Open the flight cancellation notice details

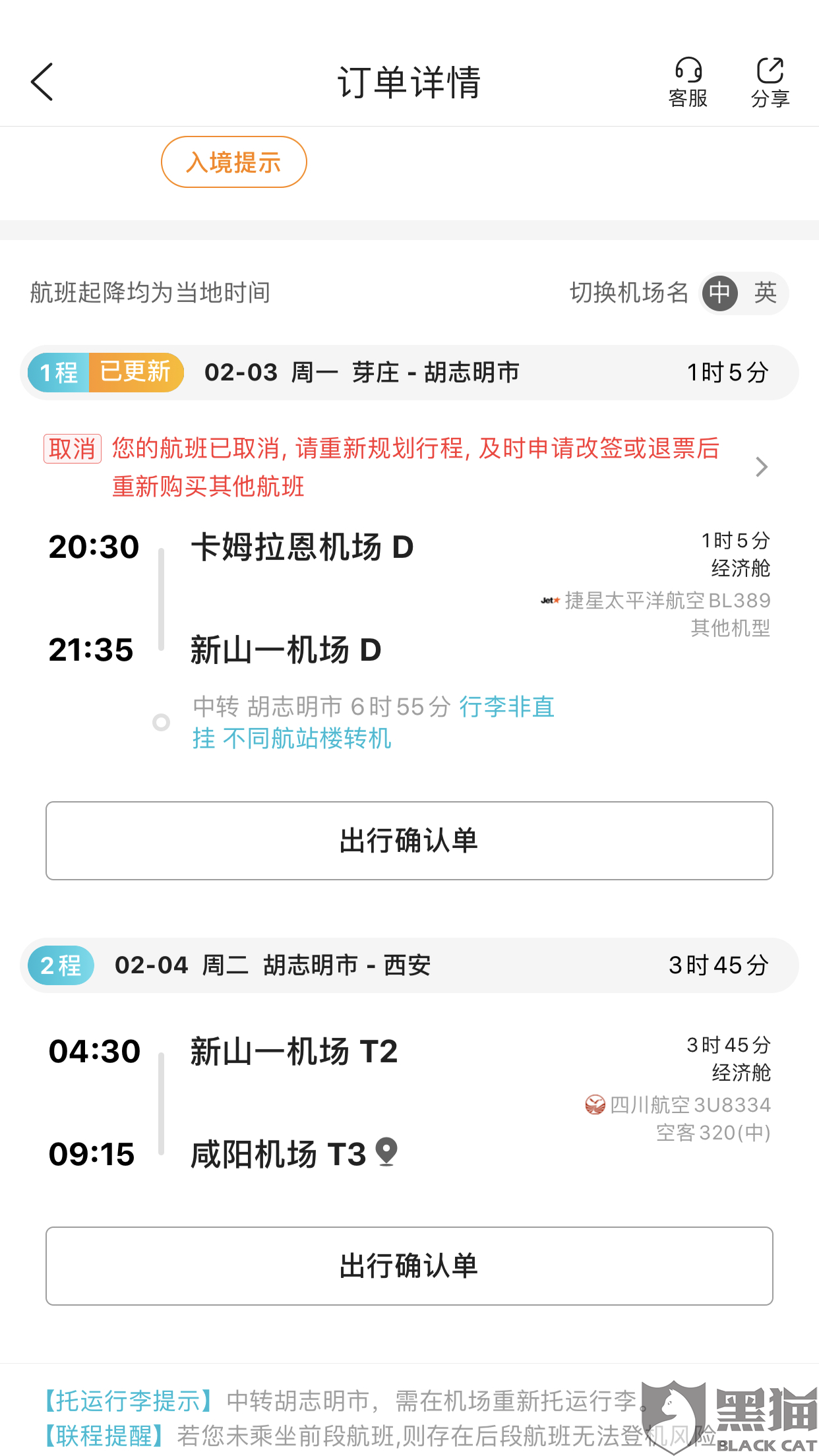(x=760, y=467)
